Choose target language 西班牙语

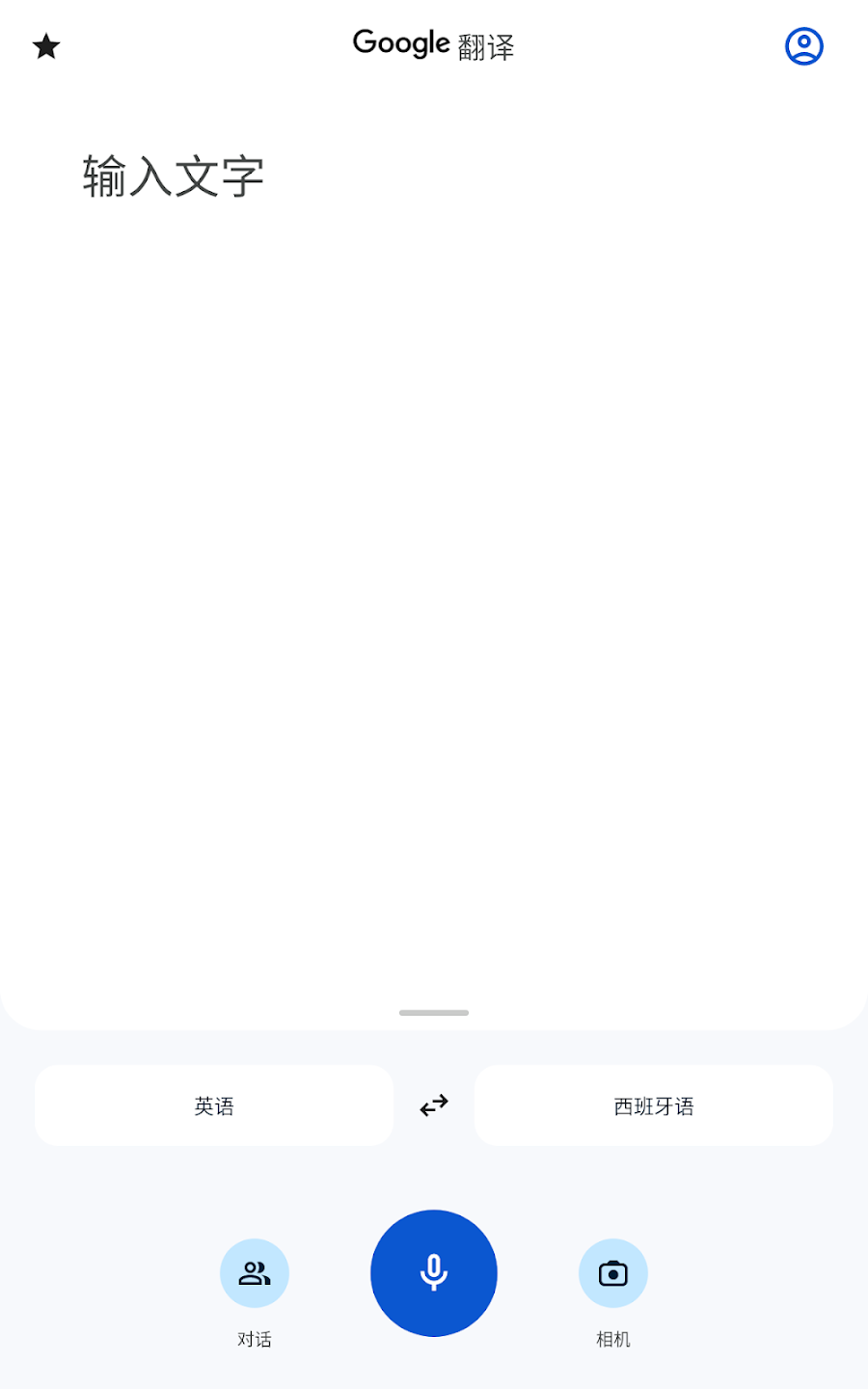(x=654, y=1105)
